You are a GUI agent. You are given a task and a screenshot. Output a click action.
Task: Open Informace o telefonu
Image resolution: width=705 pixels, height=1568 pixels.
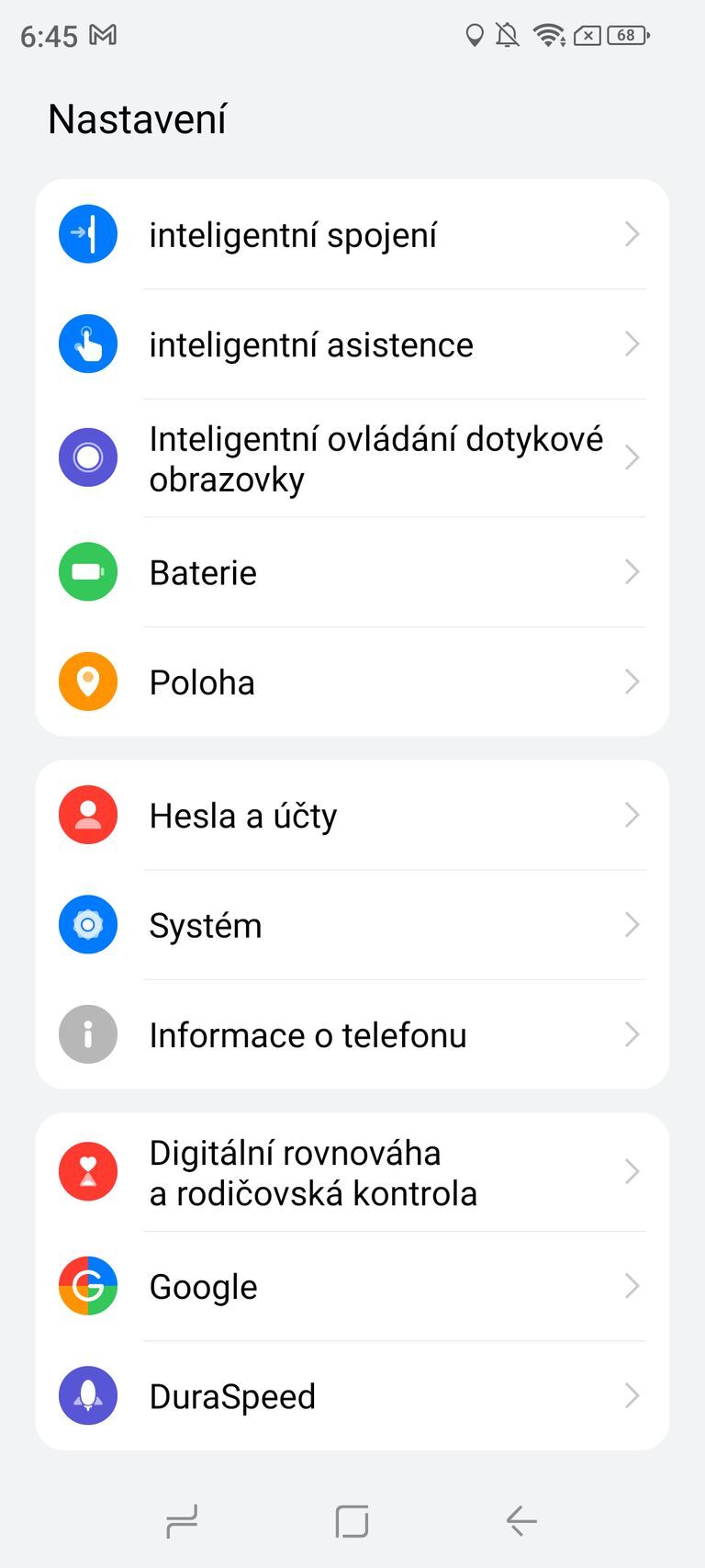(x=352, y=1034)
